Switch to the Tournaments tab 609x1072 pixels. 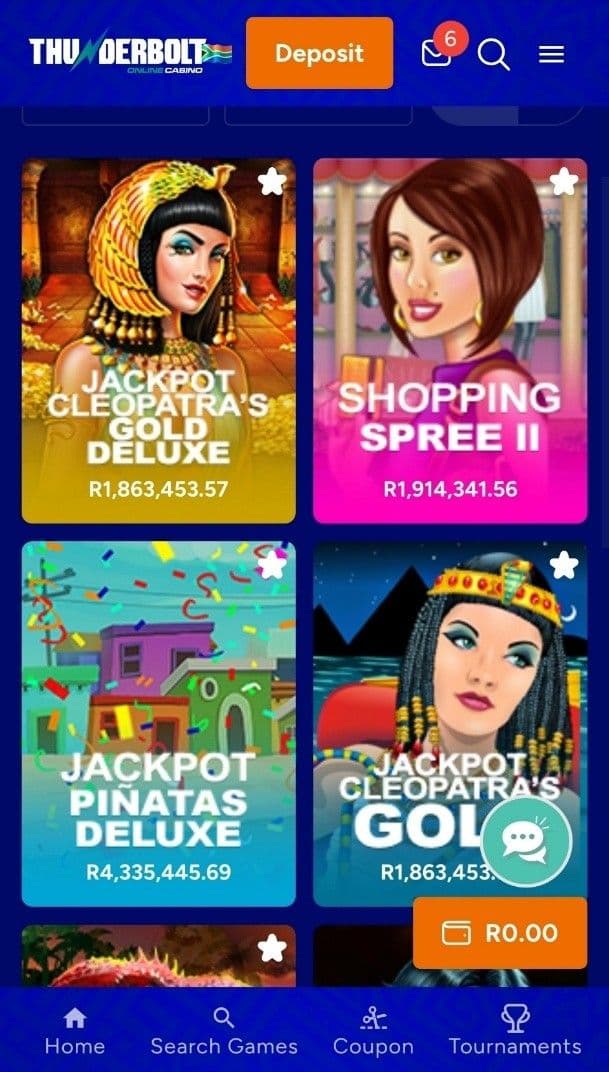pos(515,1032)
